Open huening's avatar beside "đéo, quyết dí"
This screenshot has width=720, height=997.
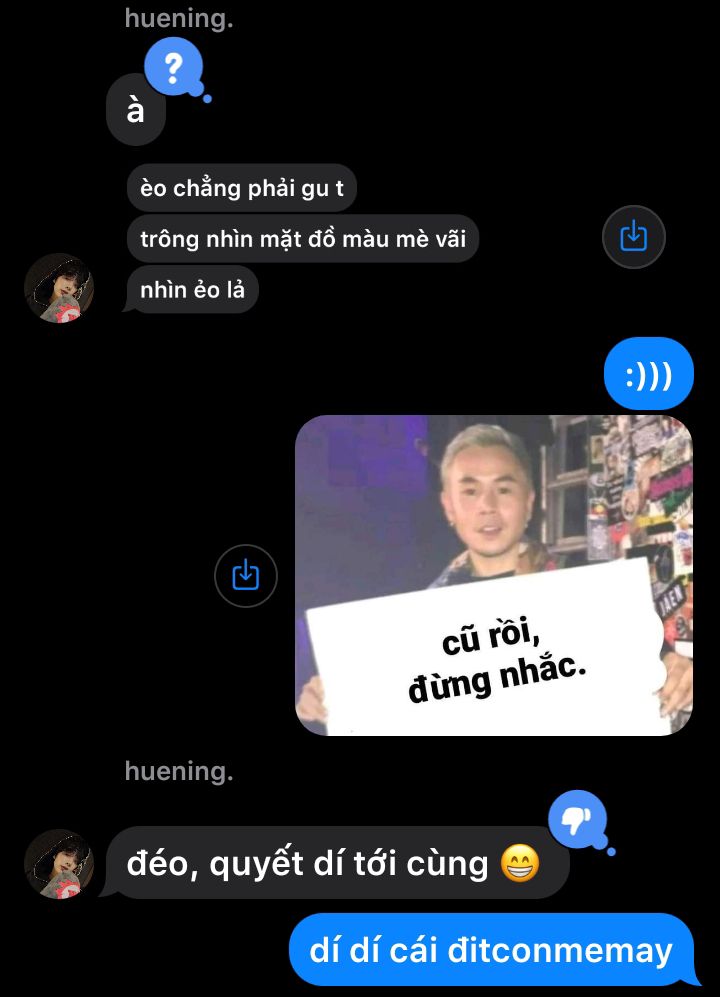pos(59,864)
